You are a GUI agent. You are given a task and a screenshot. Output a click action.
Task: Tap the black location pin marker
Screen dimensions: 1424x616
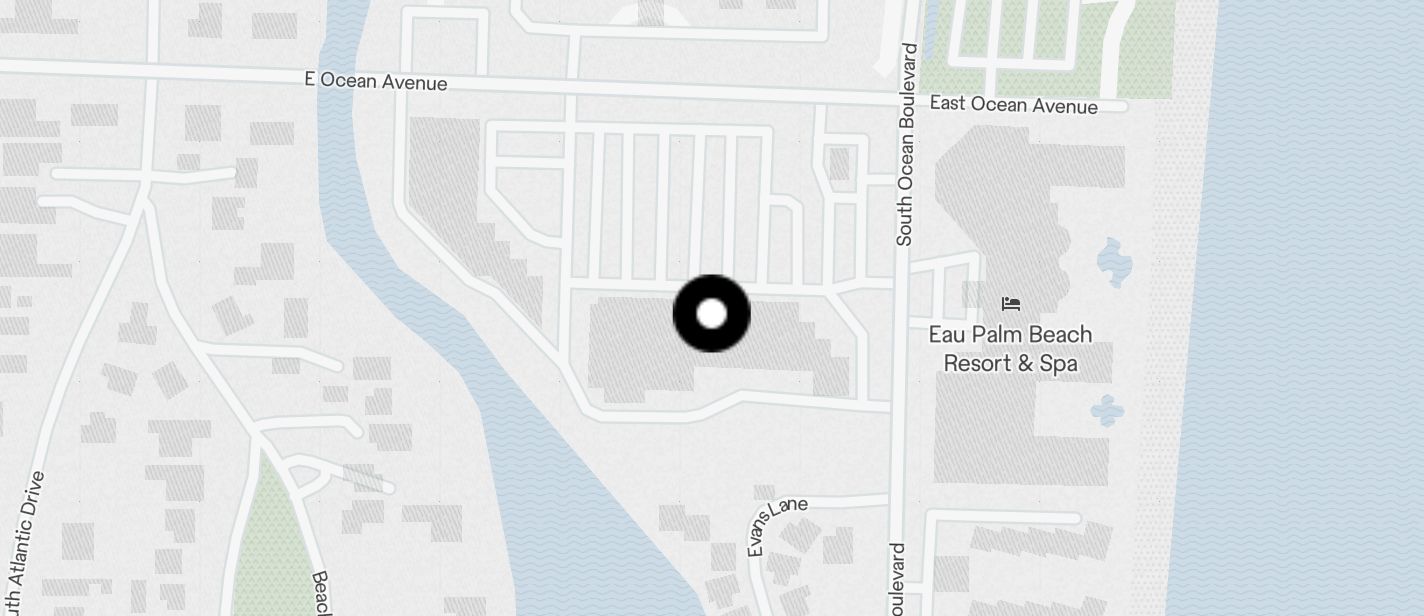711,314
